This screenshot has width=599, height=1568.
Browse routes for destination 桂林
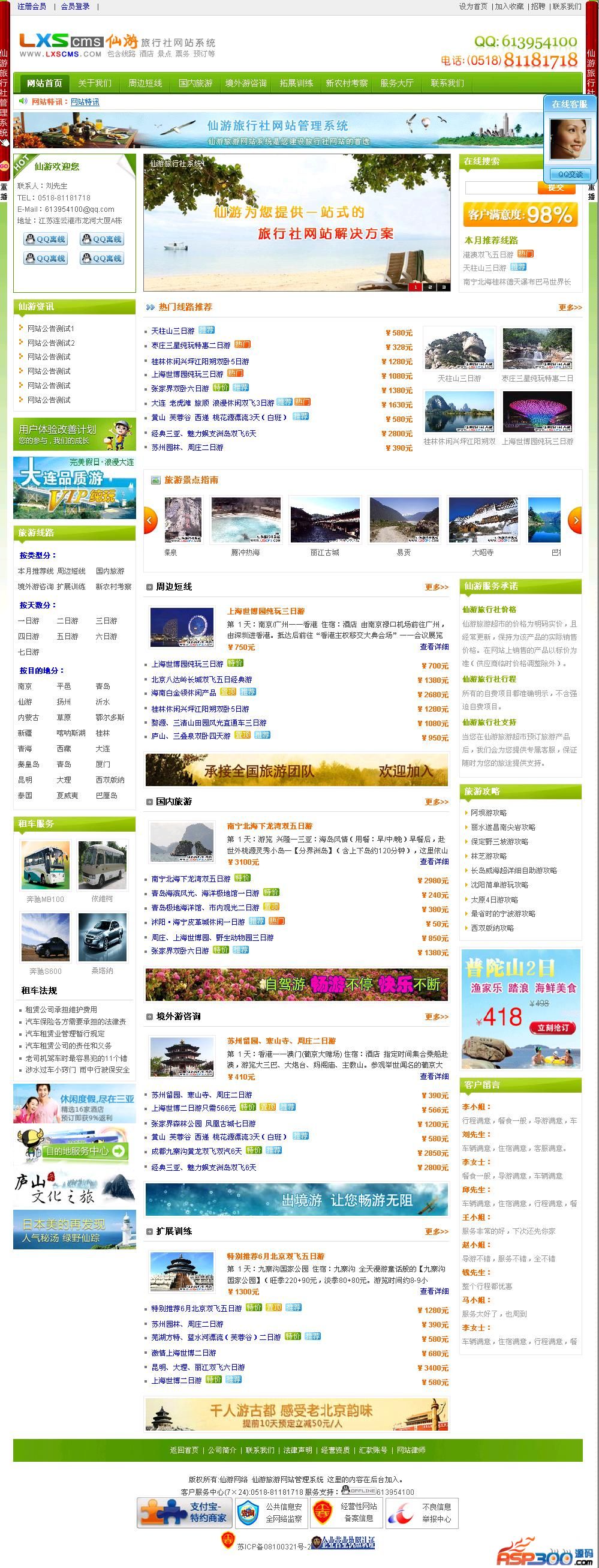102,733
